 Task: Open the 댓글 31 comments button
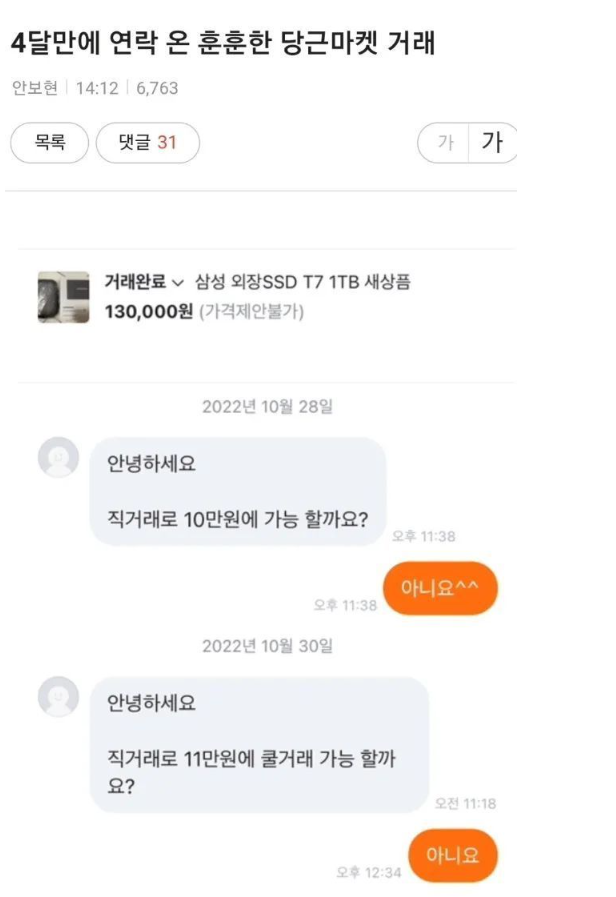[x=147, y=143]
